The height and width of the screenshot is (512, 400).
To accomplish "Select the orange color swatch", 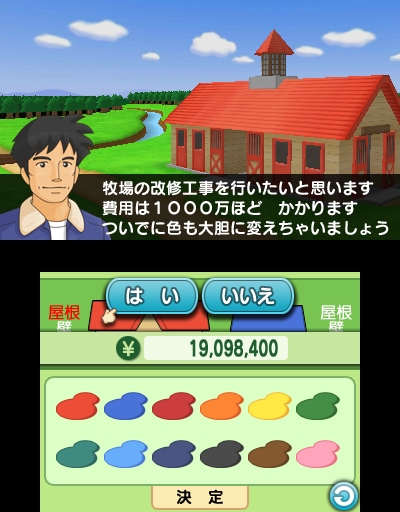I will [222, 406].
